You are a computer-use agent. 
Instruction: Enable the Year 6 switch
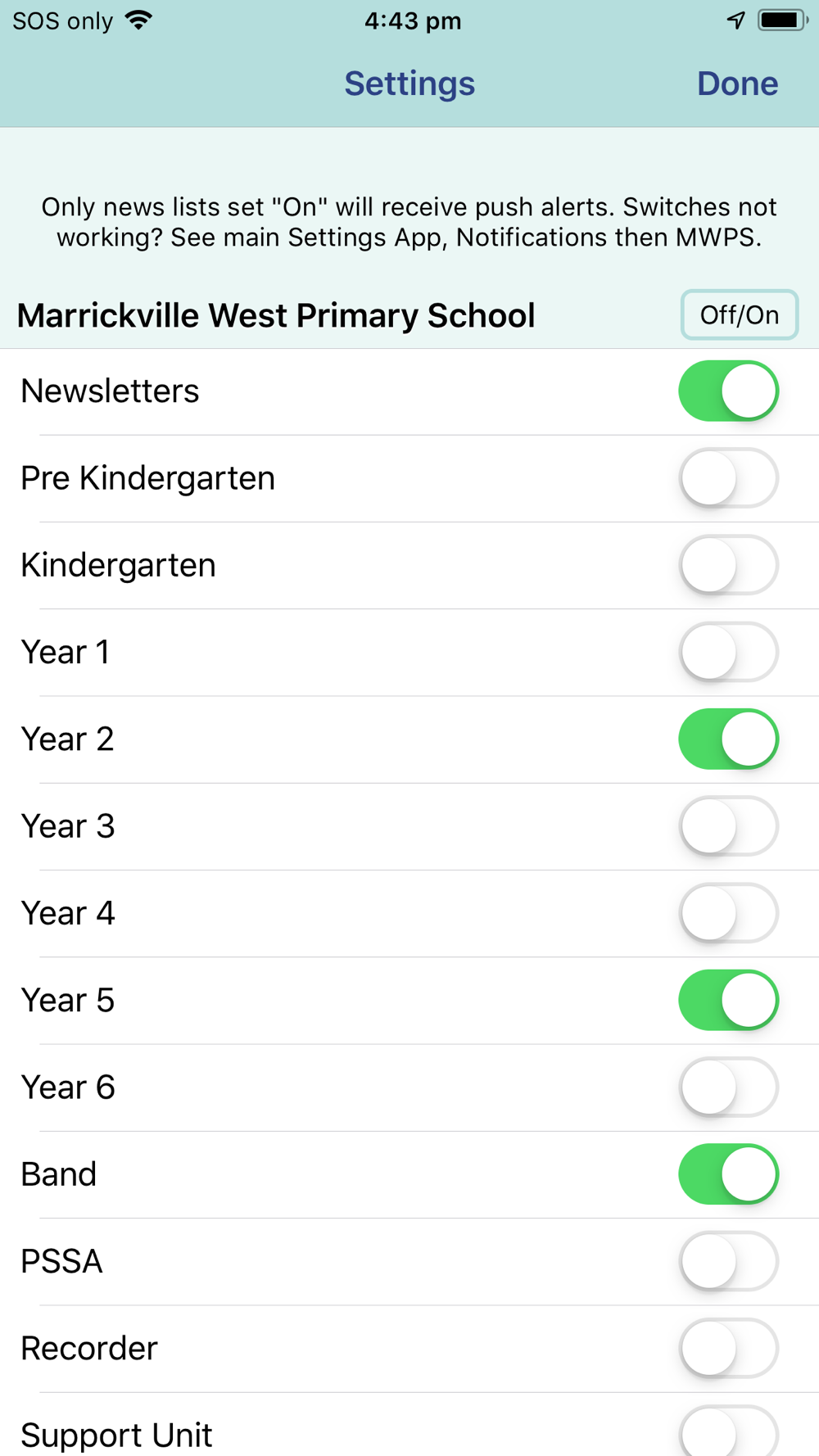point(729,1087)
